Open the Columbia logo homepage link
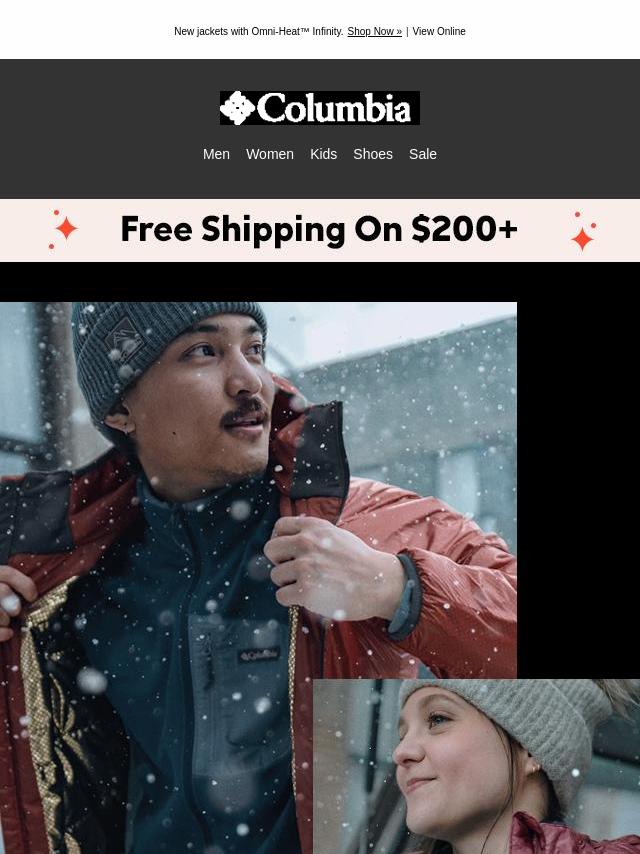Screen dimensions: 640x854 coord(320,108)
